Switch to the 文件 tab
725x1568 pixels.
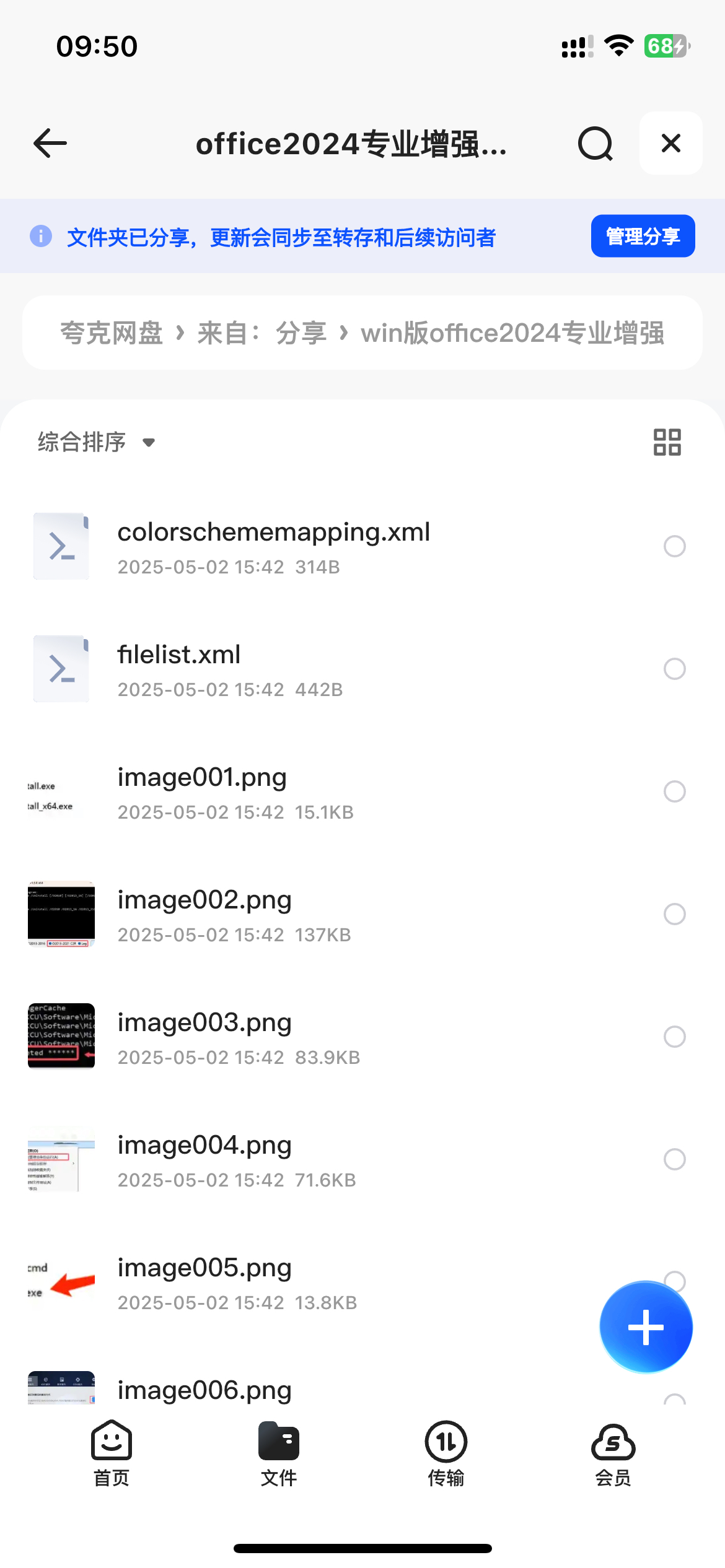279,1453
